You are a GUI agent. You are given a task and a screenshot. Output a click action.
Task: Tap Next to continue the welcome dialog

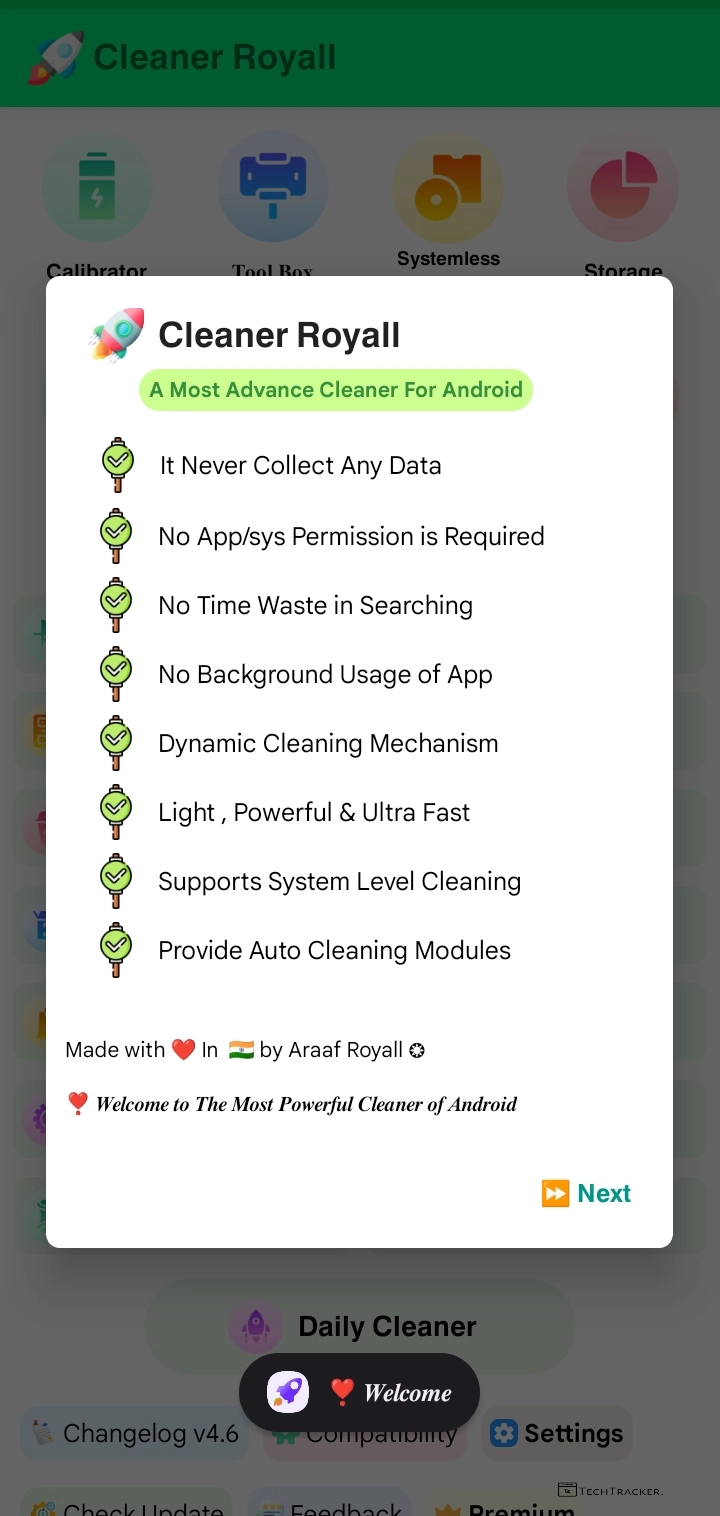[587, 1193]
